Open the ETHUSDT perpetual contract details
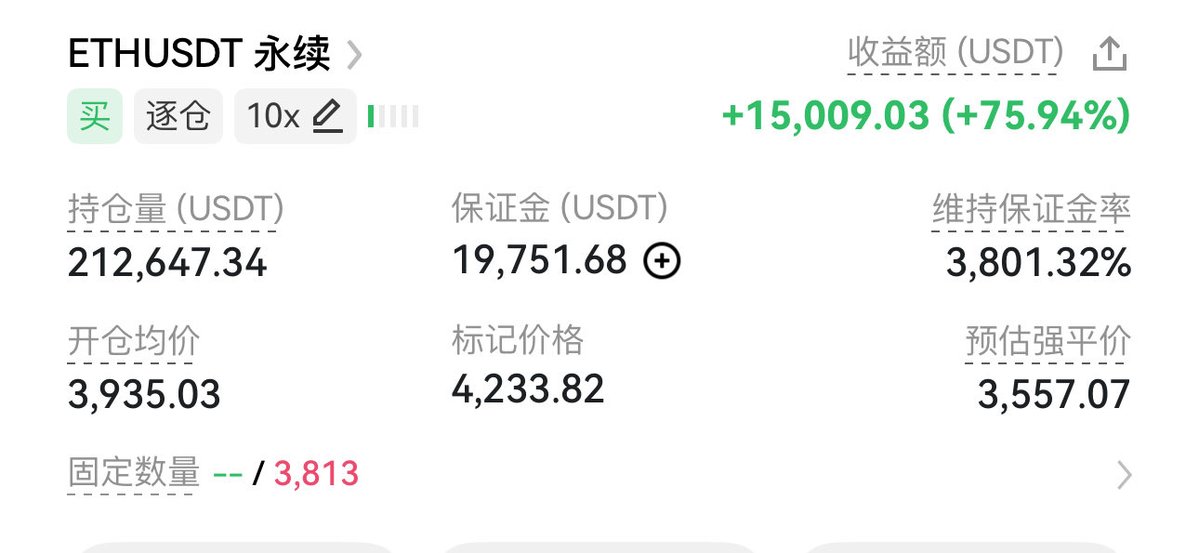 215,54
